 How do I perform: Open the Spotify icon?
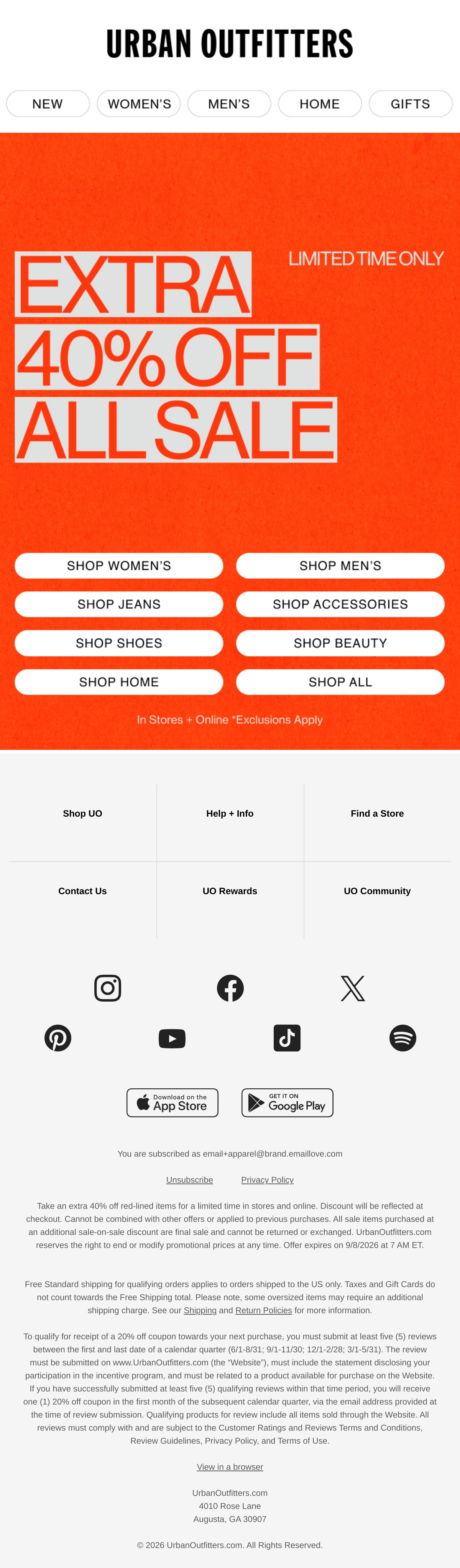click(403, 1038)
